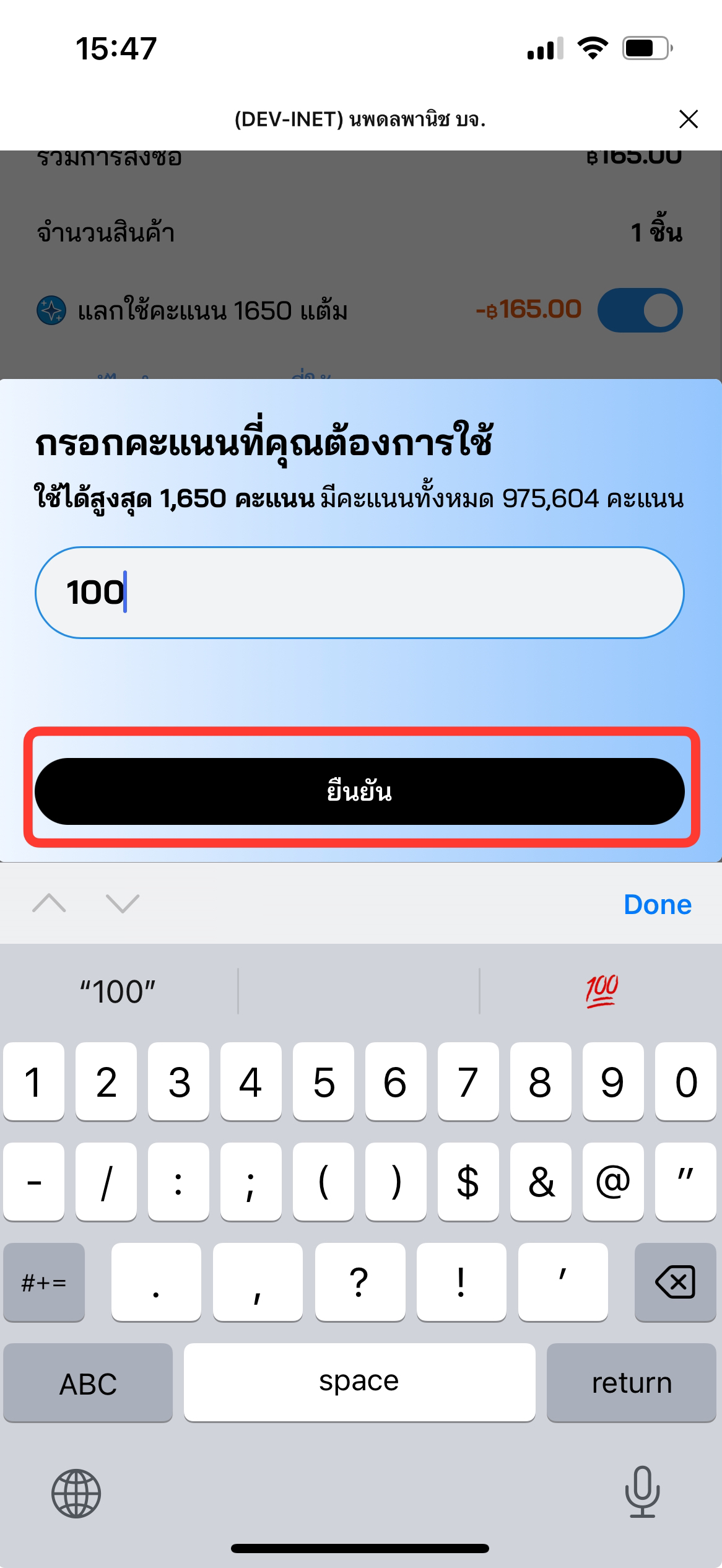This screenshot has height=1568, width=722.
Task: Open the #+= symbols keyboard
Action: (44, 1282)
